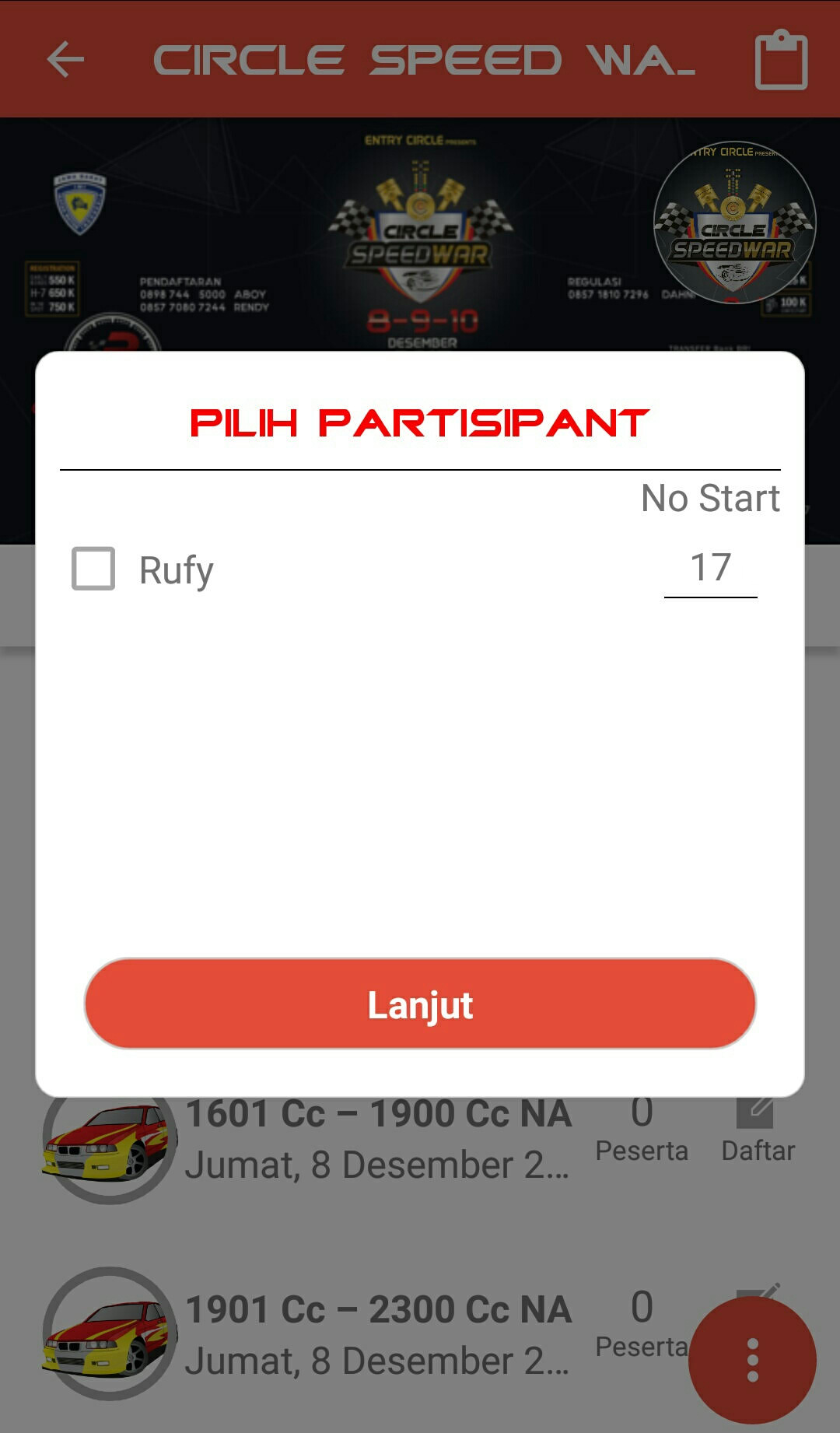Open the 1901 Cc – 2300 Cc NA class
This screenshot has height=1433, width=840.
tap(377, 1334)
